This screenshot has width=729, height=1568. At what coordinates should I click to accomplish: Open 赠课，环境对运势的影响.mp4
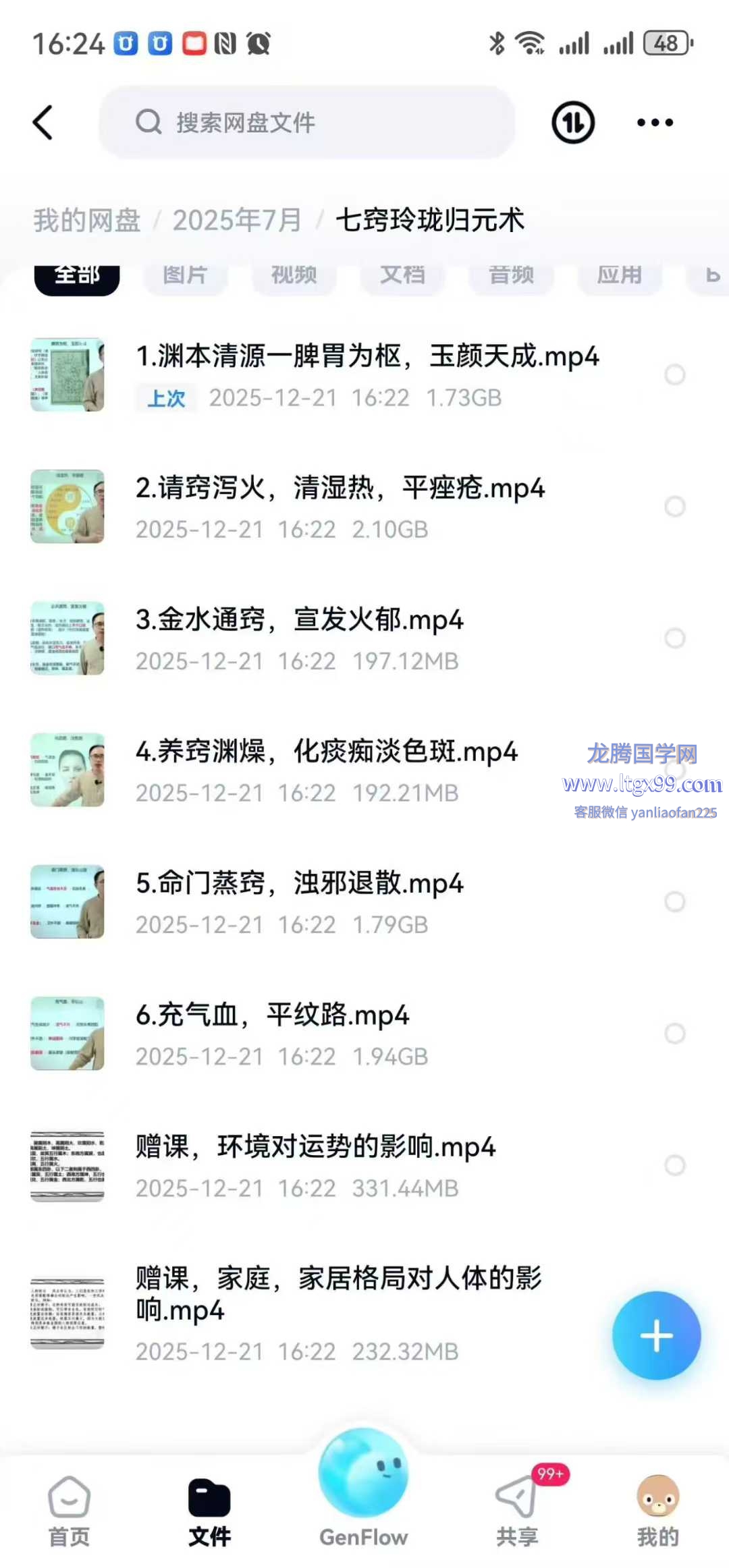pyautogui.click(x=316, y=1147)
